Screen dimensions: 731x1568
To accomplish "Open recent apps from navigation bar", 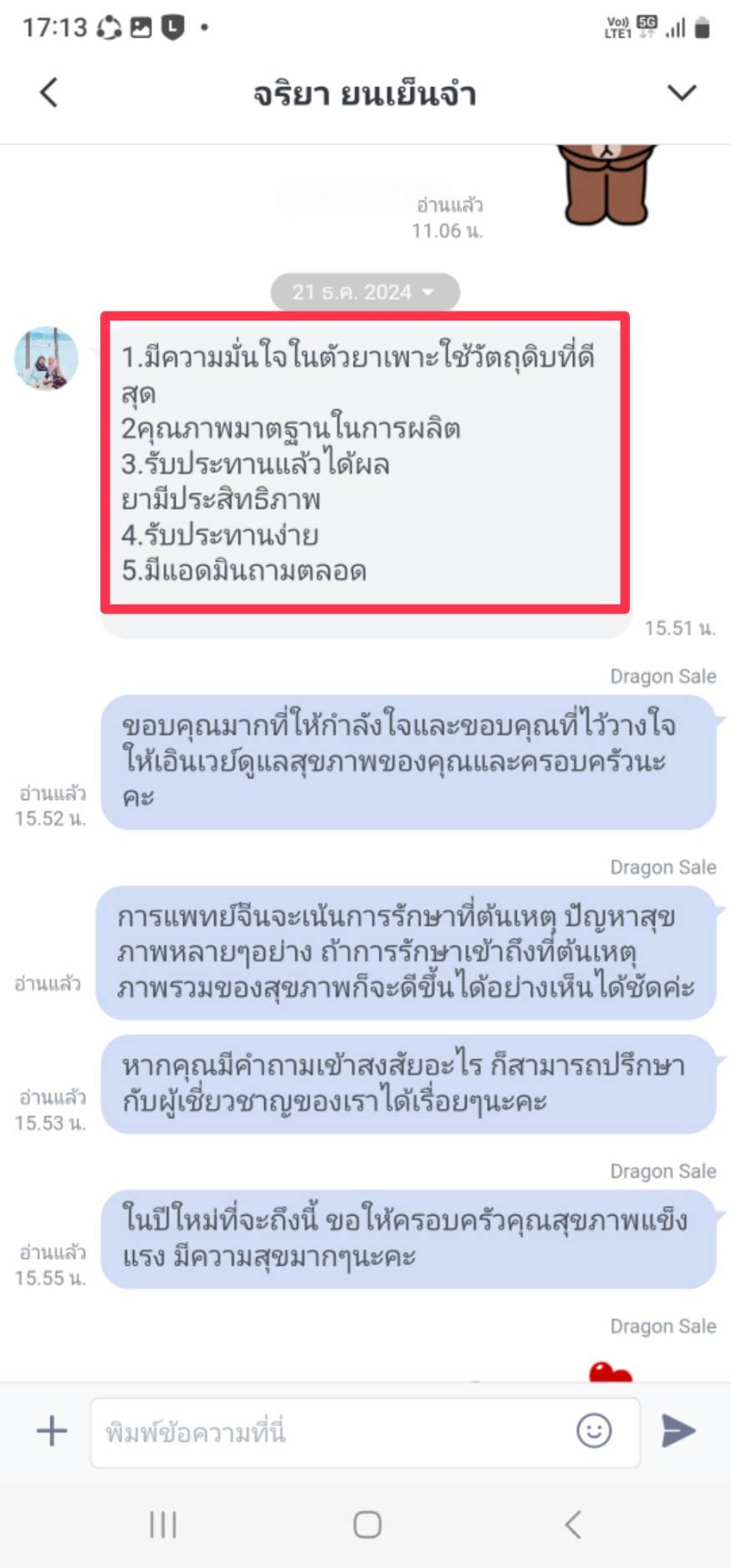I will point(163,1524).
